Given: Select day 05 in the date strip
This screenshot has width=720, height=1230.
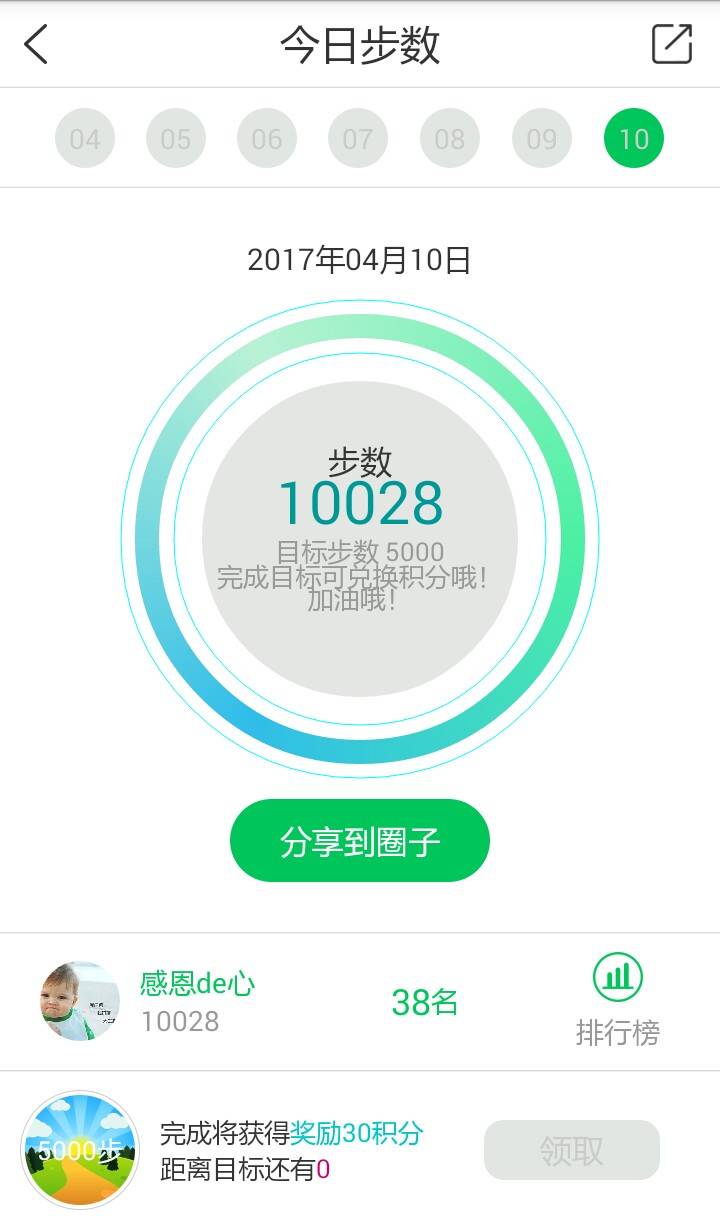Looking at the screenshot, I should (x=176, y=139).
